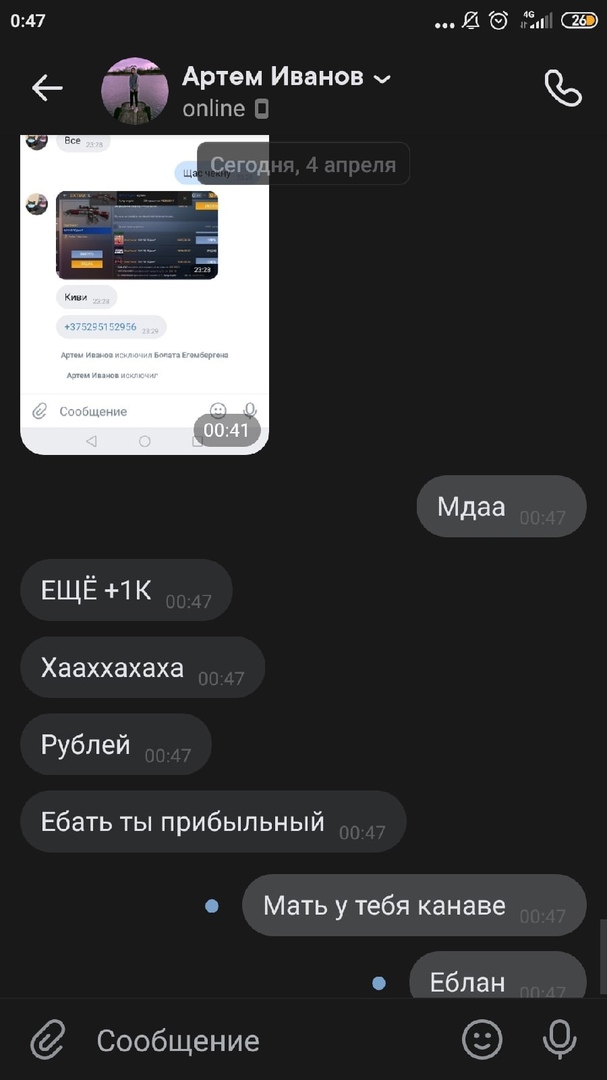The height and width of the screenshot is (1080, 607).
Task: Record a voice message with the microphone
Action: (559, 1041)
